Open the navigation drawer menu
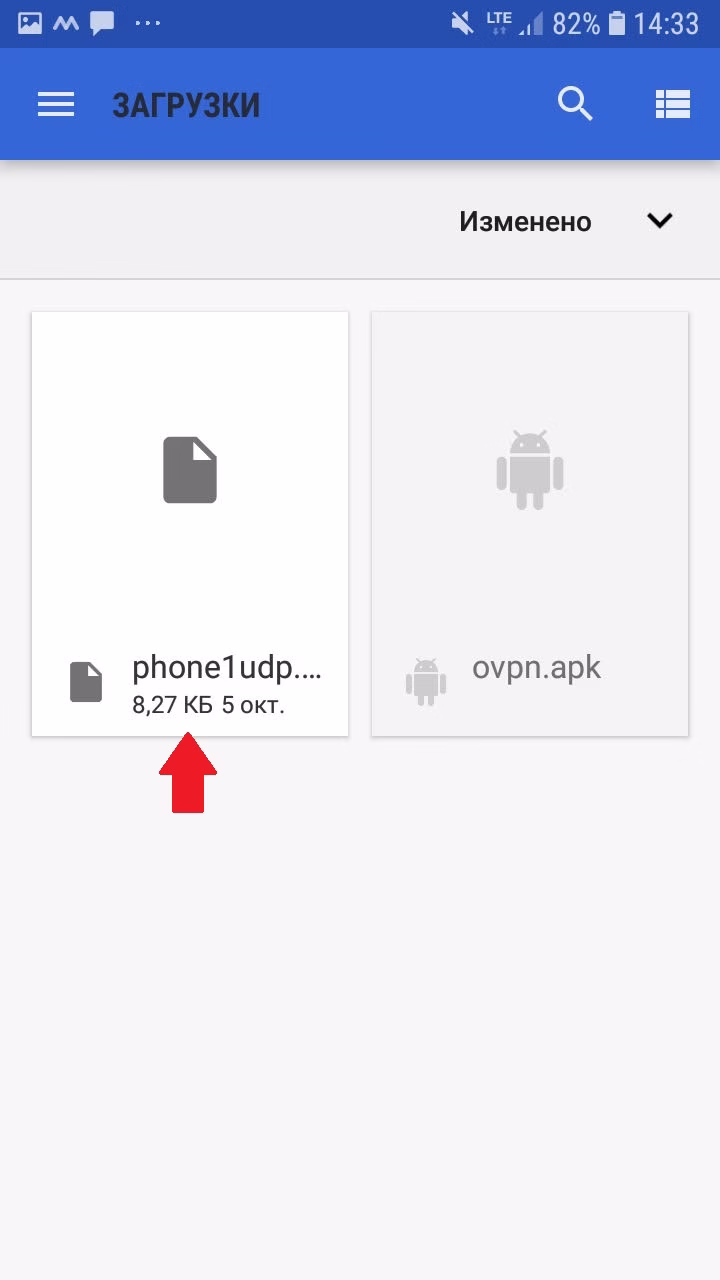 (56, 104)
